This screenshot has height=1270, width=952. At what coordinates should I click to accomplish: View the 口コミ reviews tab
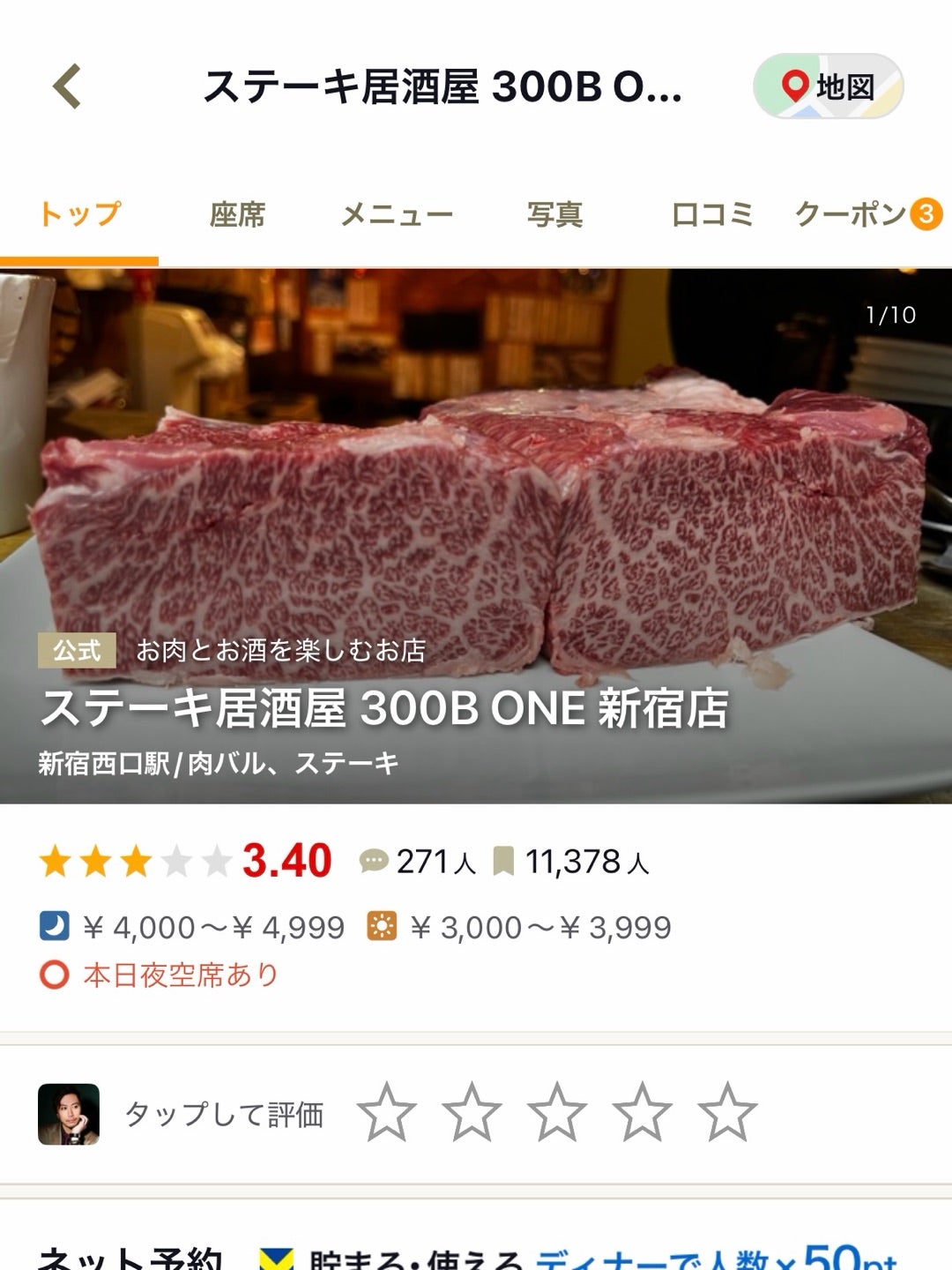[x=712, y=214]
